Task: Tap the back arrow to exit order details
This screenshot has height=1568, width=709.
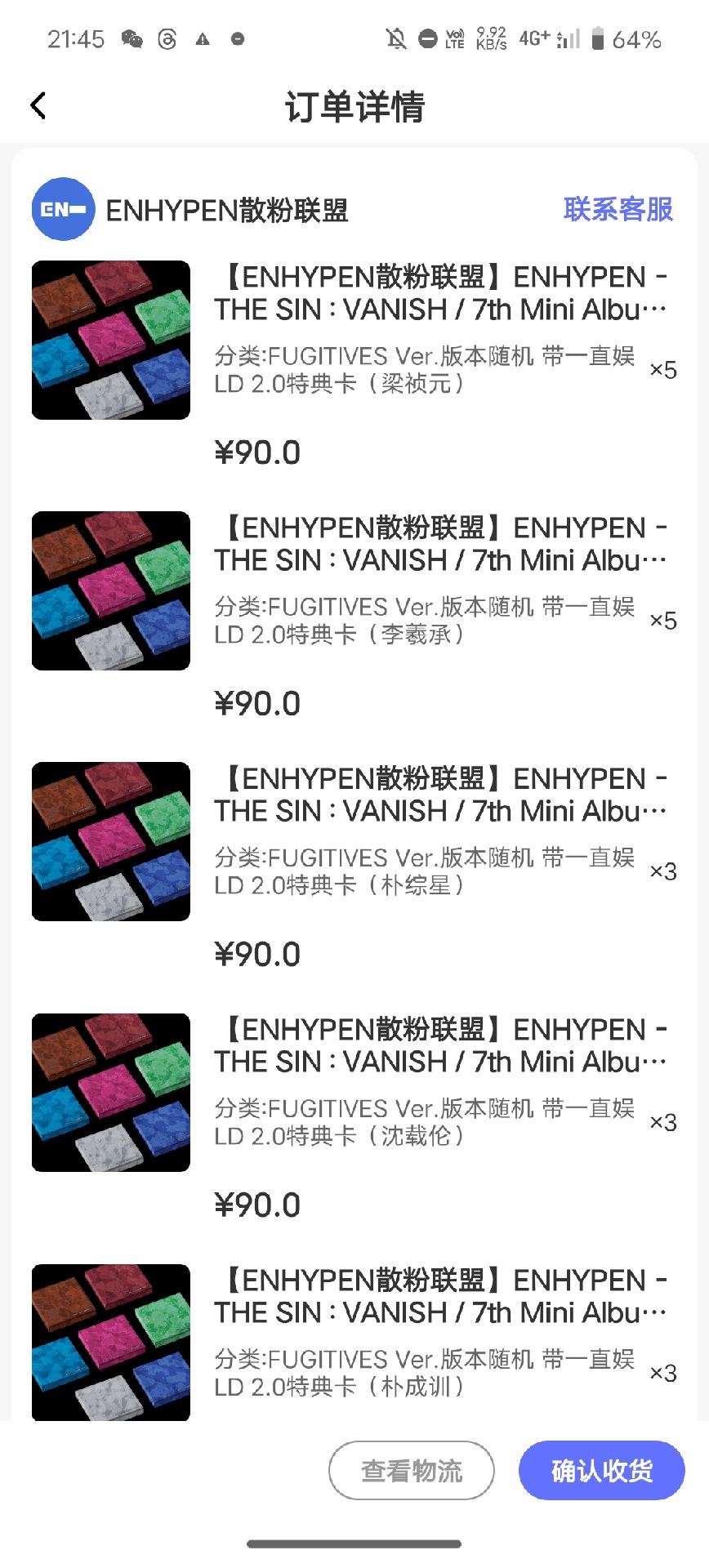Action: (37, 105)
